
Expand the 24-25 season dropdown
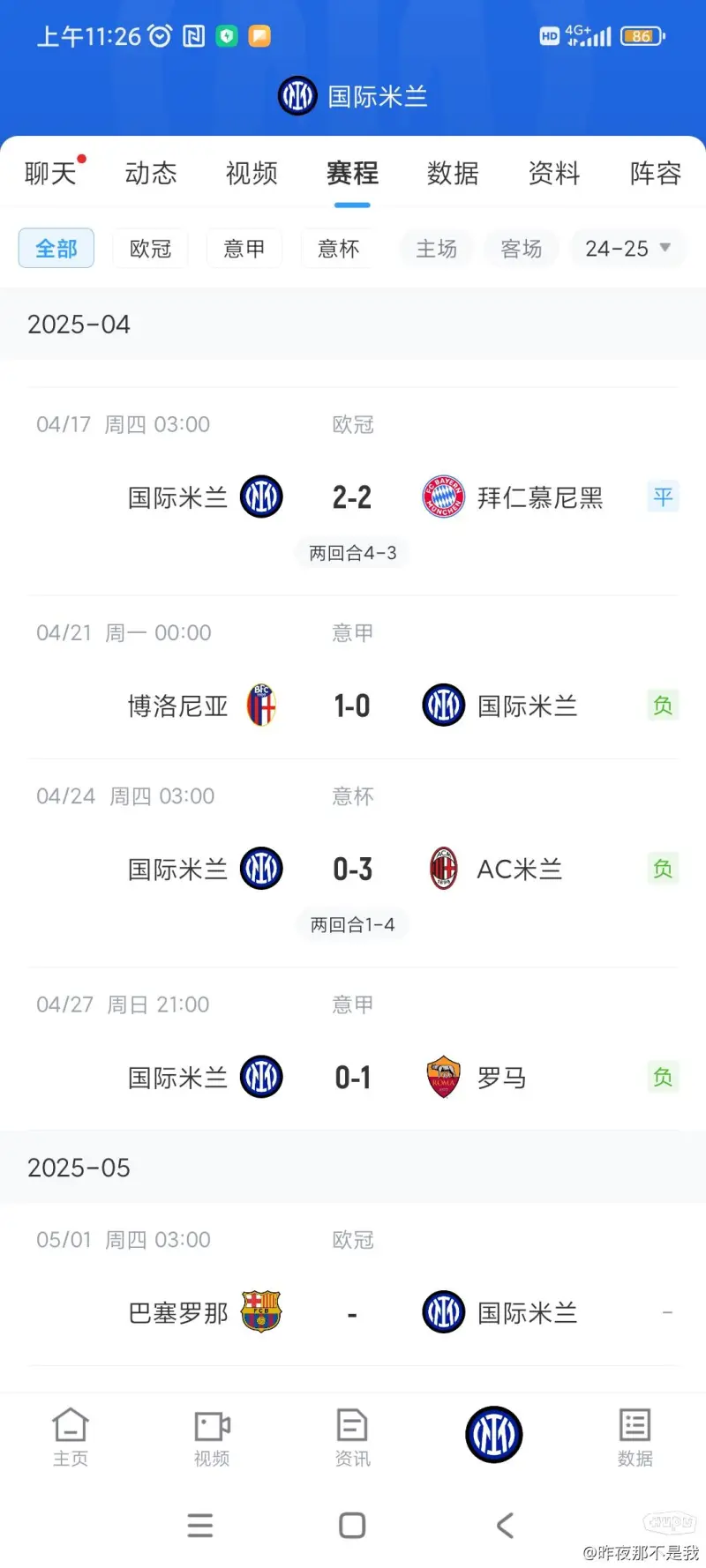627,249
